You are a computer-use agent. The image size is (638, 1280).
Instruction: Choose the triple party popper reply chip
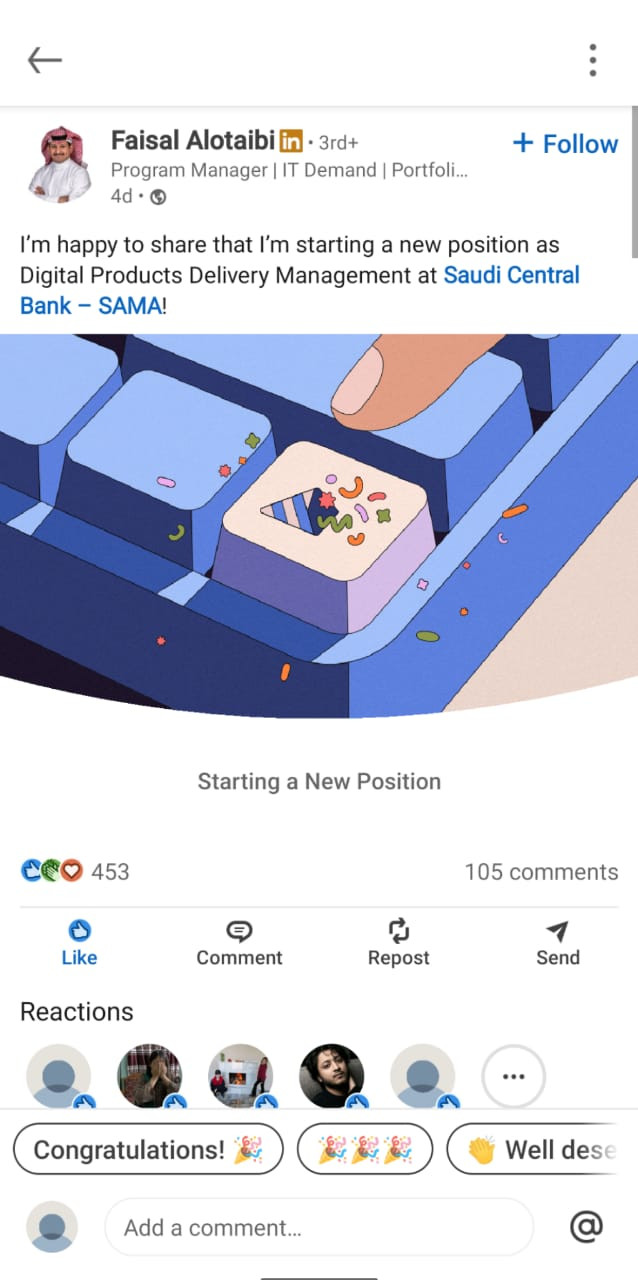[364, 1150]
